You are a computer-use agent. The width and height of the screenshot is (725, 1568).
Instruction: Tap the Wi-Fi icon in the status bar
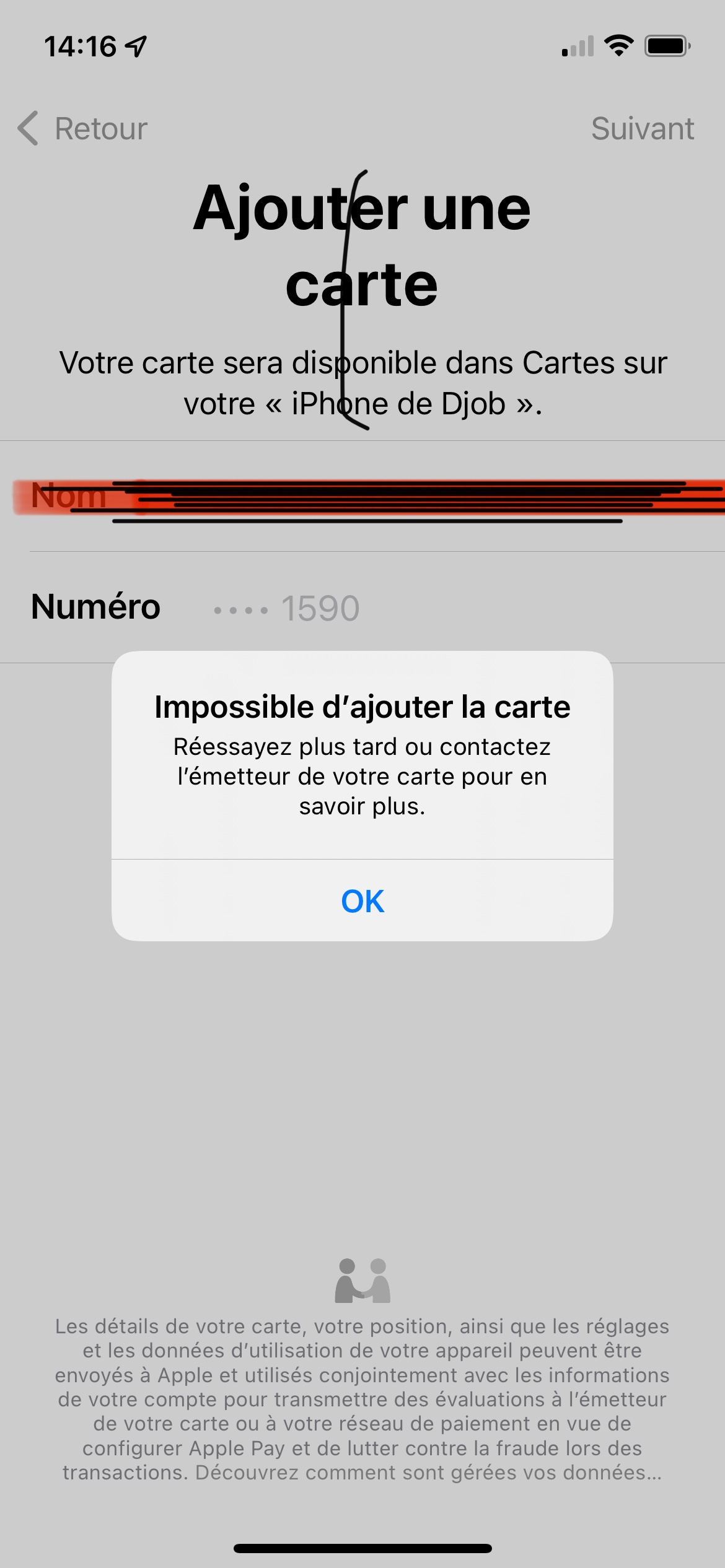(618, 44)
